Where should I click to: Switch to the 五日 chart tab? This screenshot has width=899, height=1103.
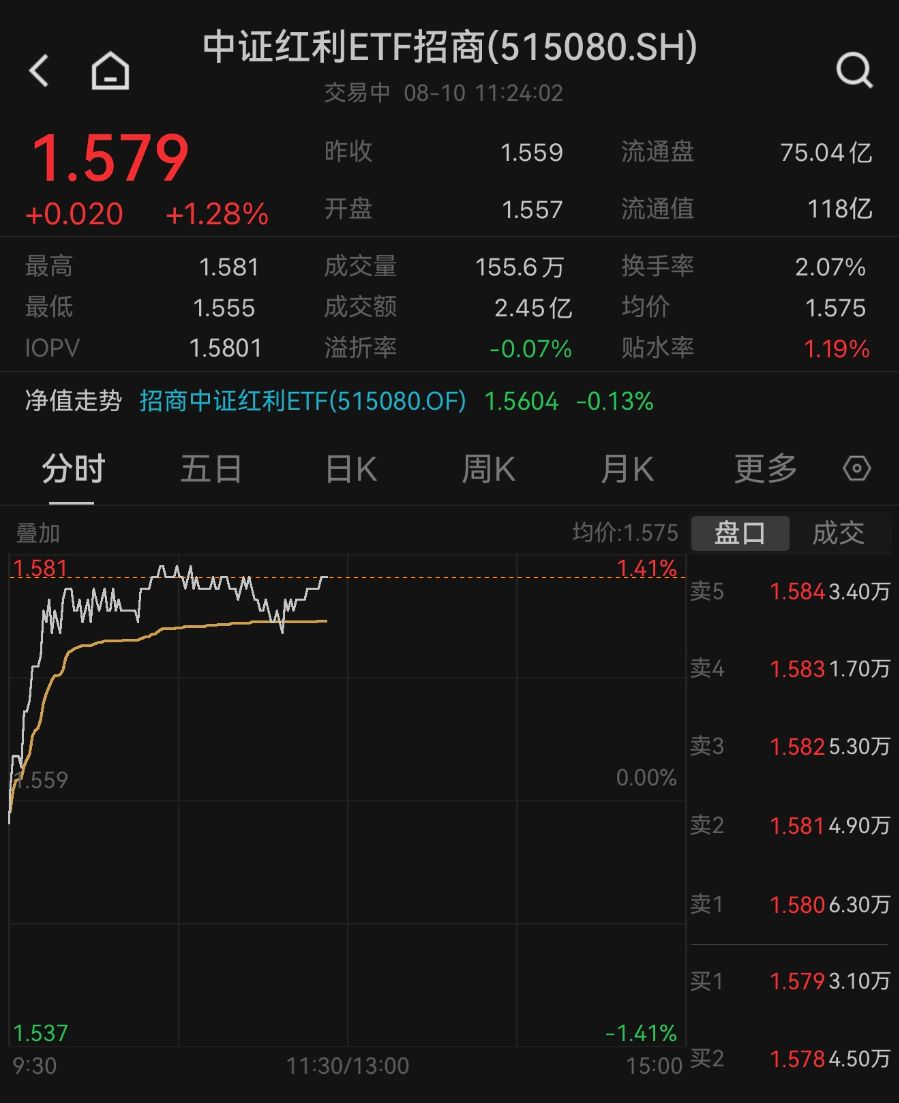click(211, 468)
